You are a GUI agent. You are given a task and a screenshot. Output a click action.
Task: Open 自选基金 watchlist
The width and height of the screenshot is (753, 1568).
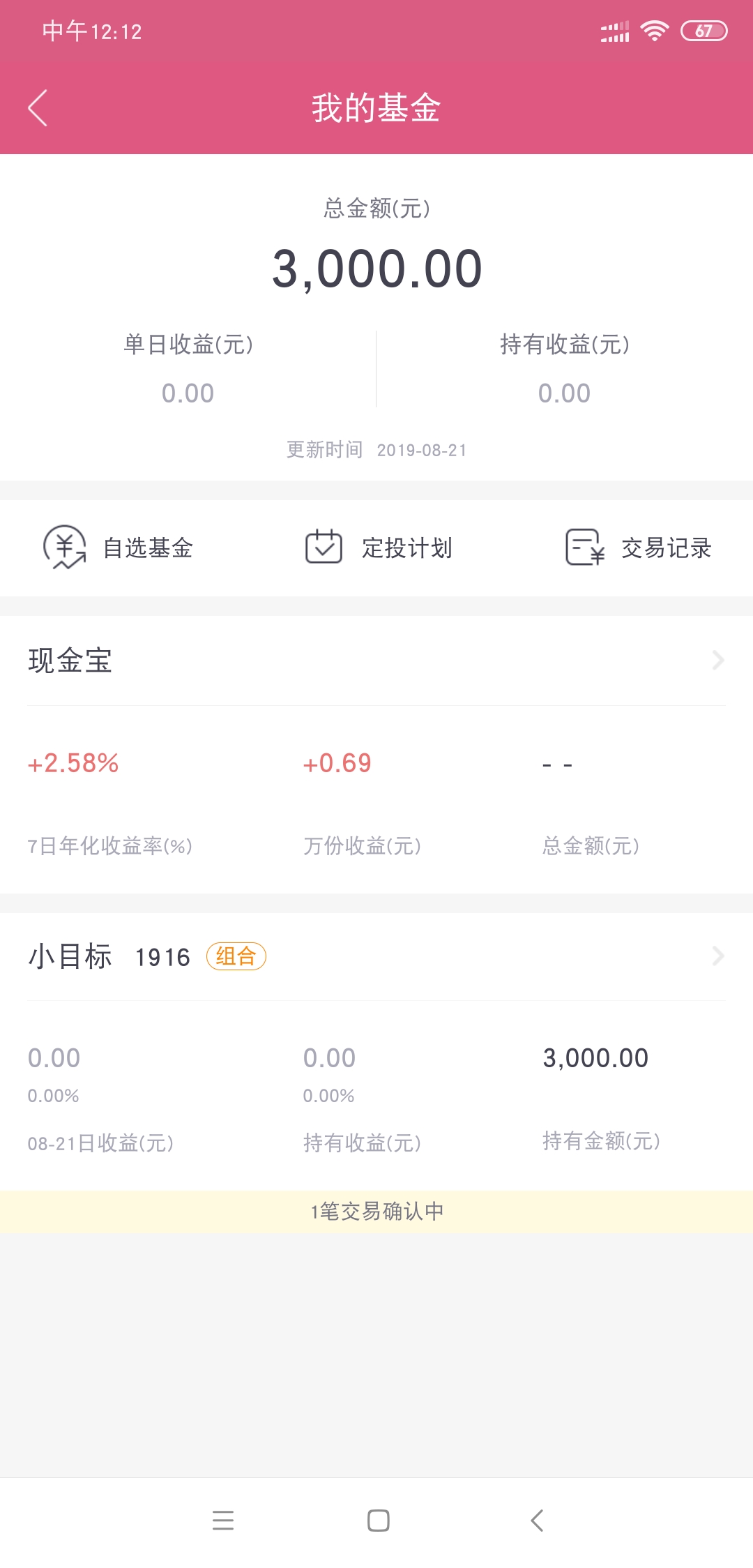click(x=118, y=548)
